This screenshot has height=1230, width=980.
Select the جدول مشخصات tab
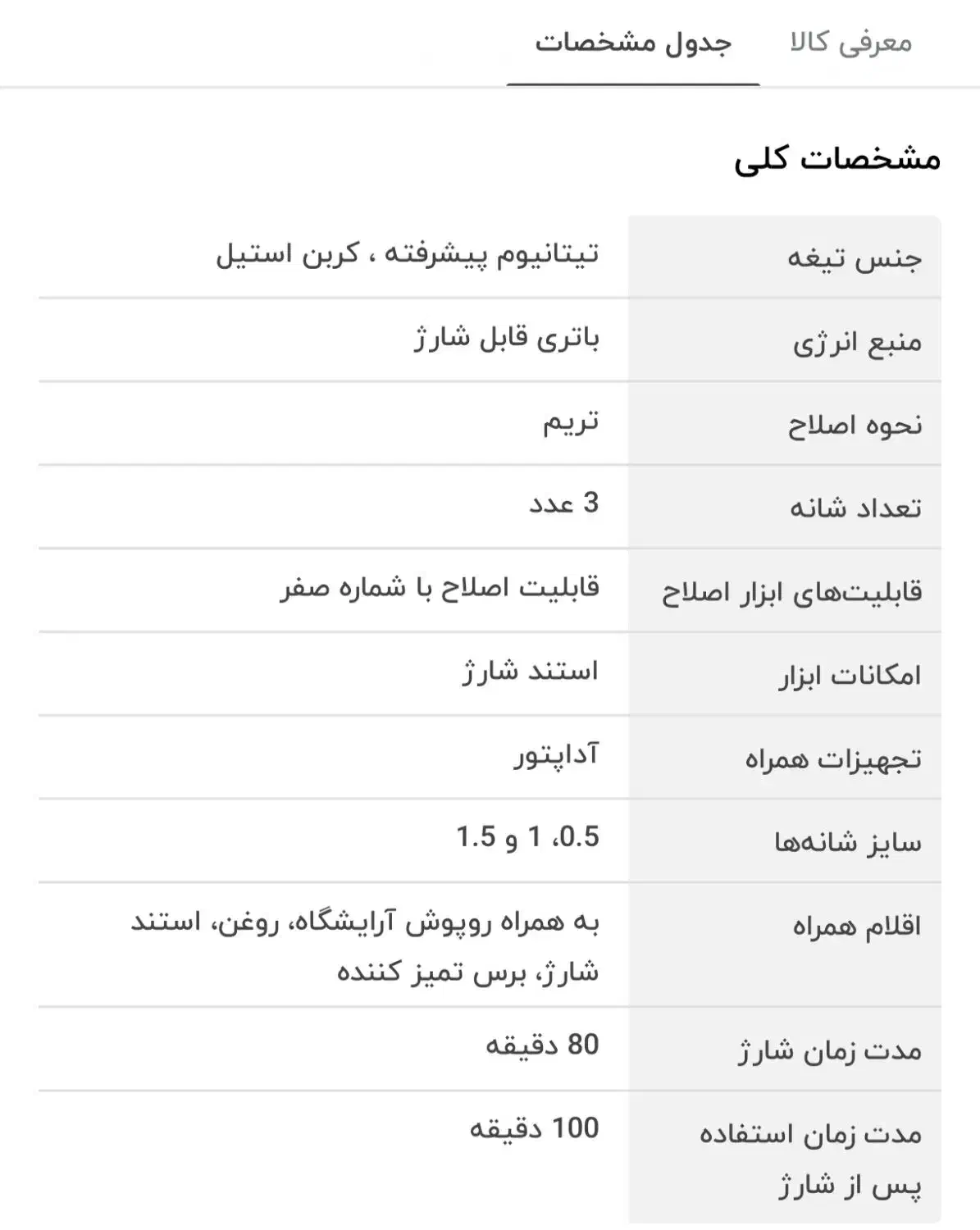point(633,43)
